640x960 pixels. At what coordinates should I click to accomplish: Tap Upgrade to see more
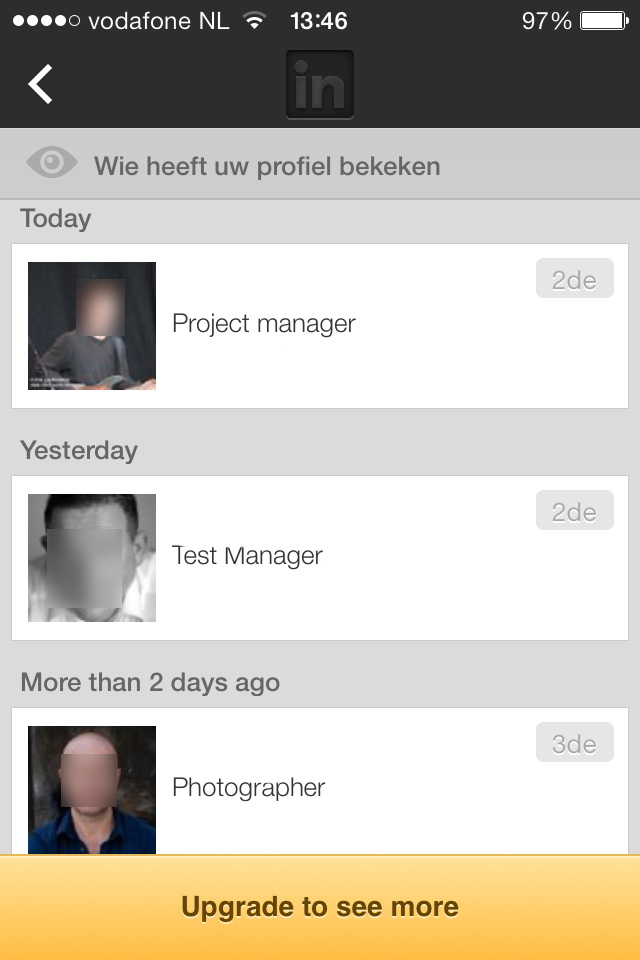coord(320,907)
